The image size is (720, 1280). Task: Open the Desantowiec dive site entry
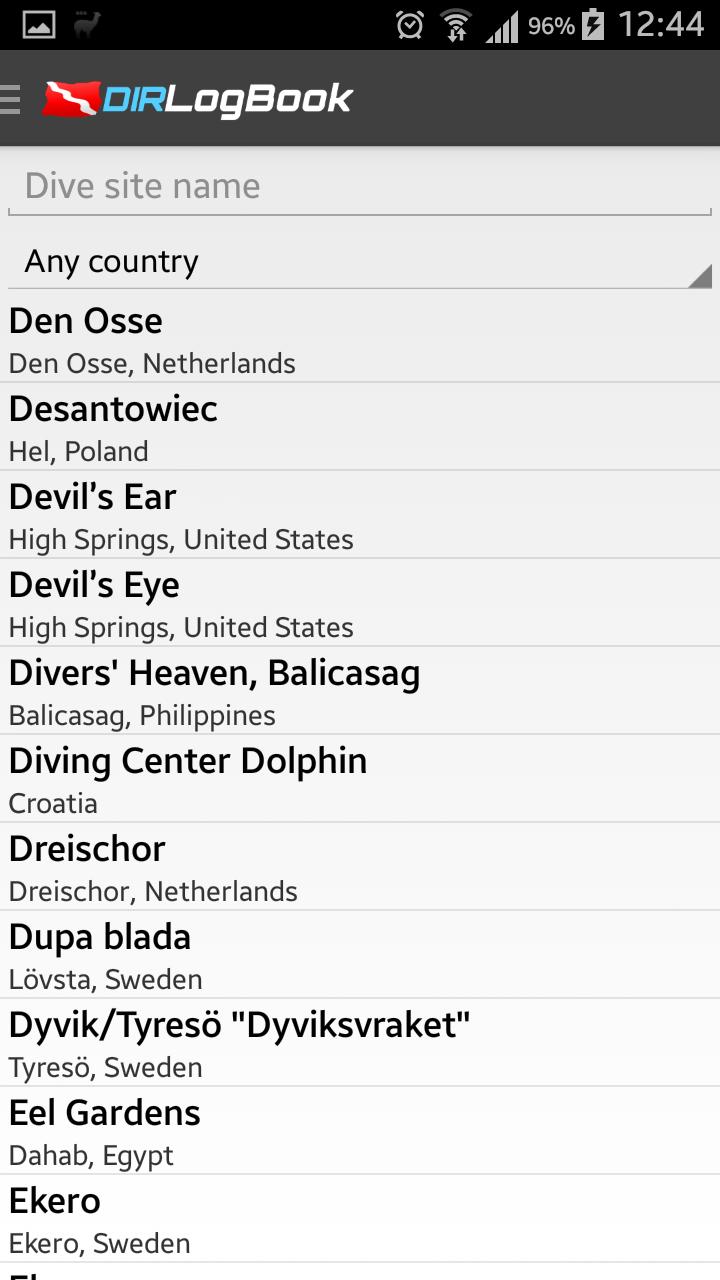tap(360, 426)
